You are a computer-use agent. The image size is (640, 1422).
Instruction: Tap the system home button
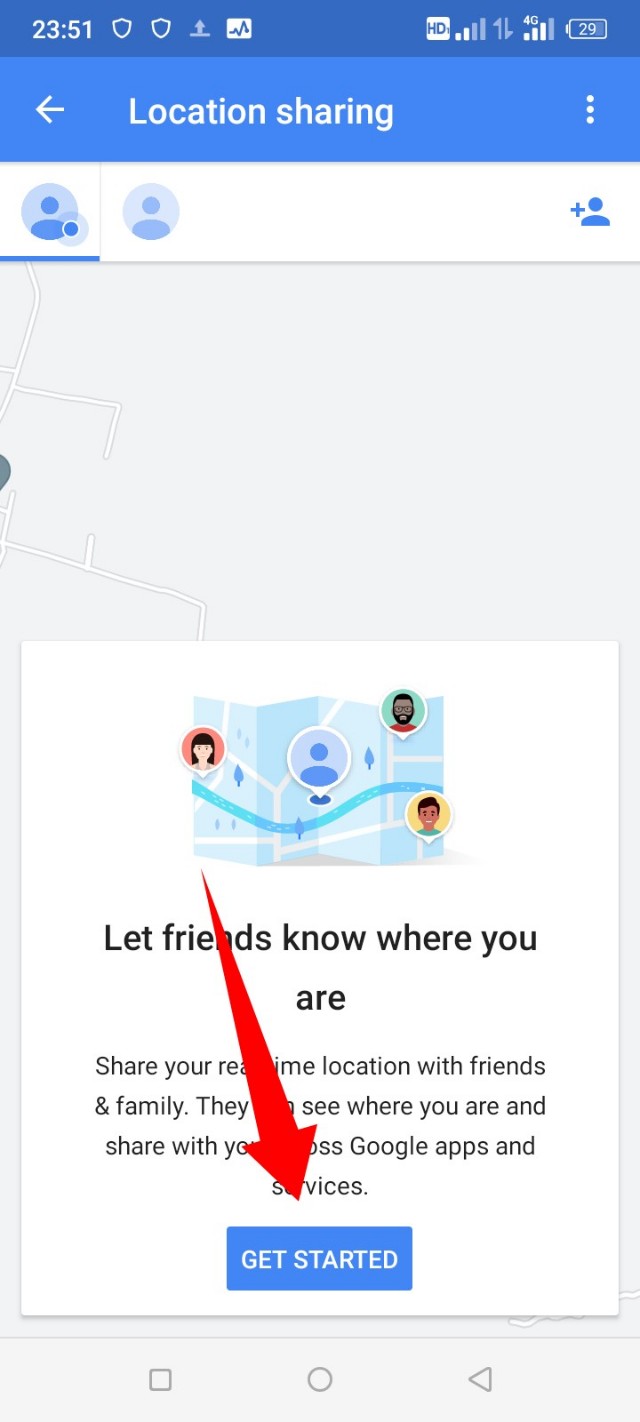[x=320, y=1380]
